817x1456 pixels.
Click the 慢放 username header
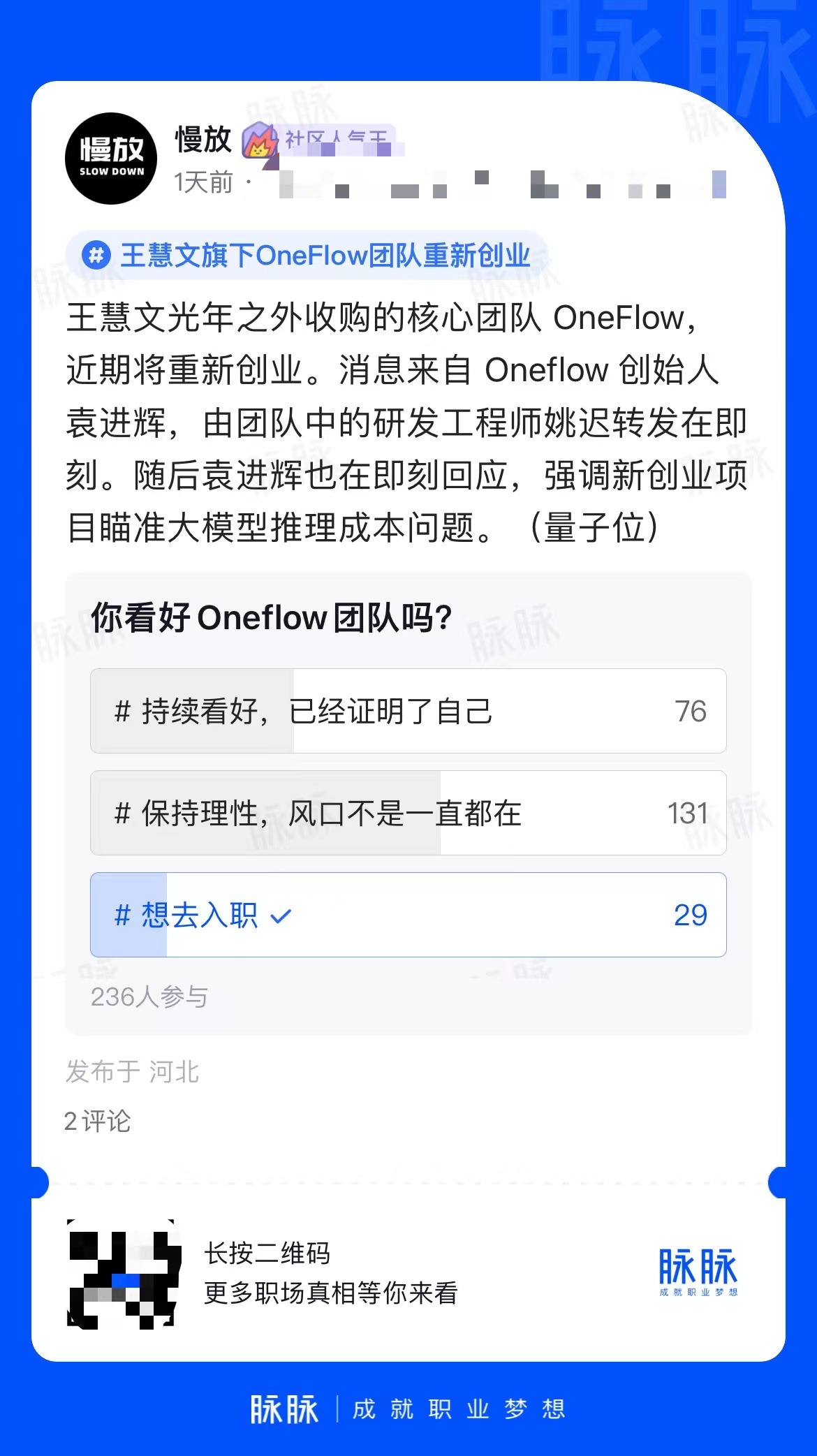click(x=203, y=140)
